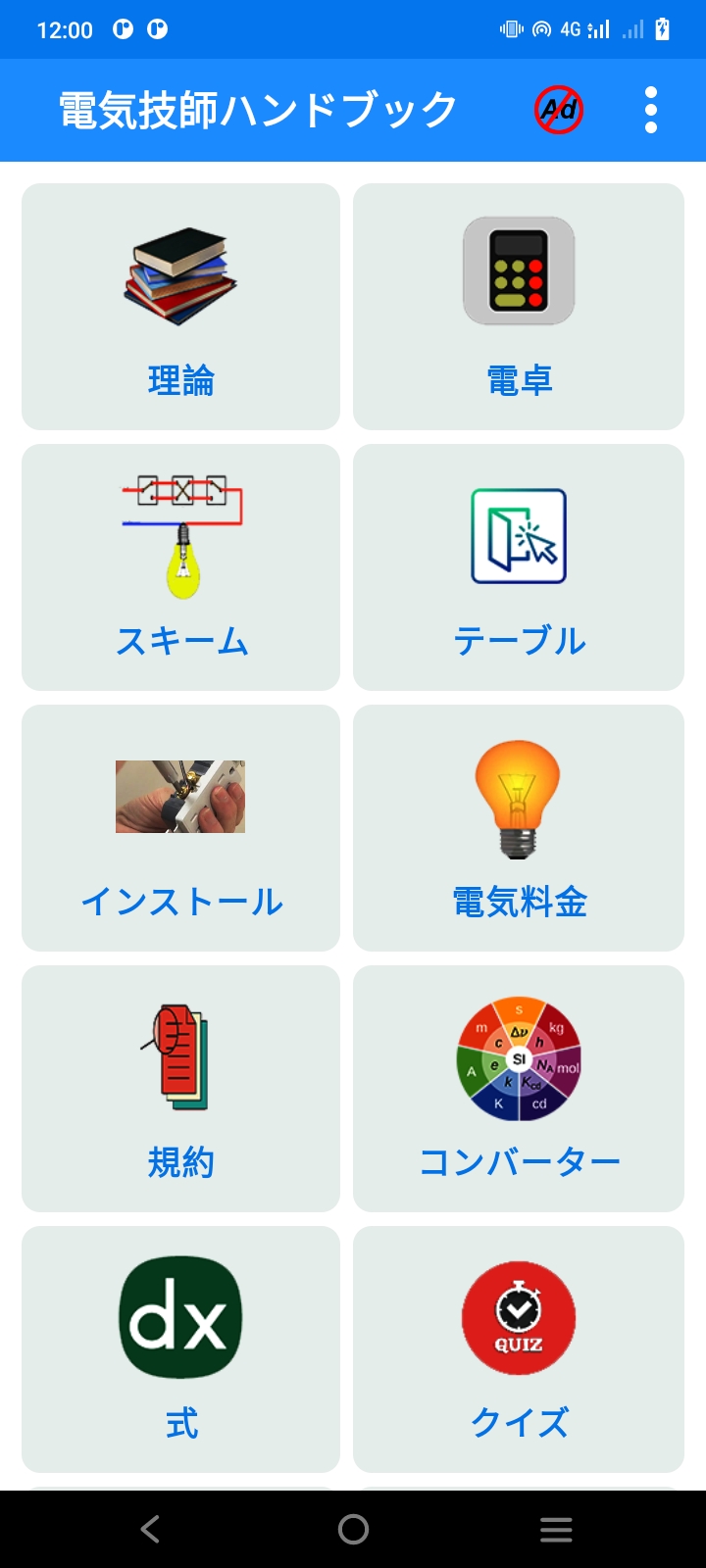This screenshot has height=1568, width=706.
Task: Open the インストール card
Action: 180,828
